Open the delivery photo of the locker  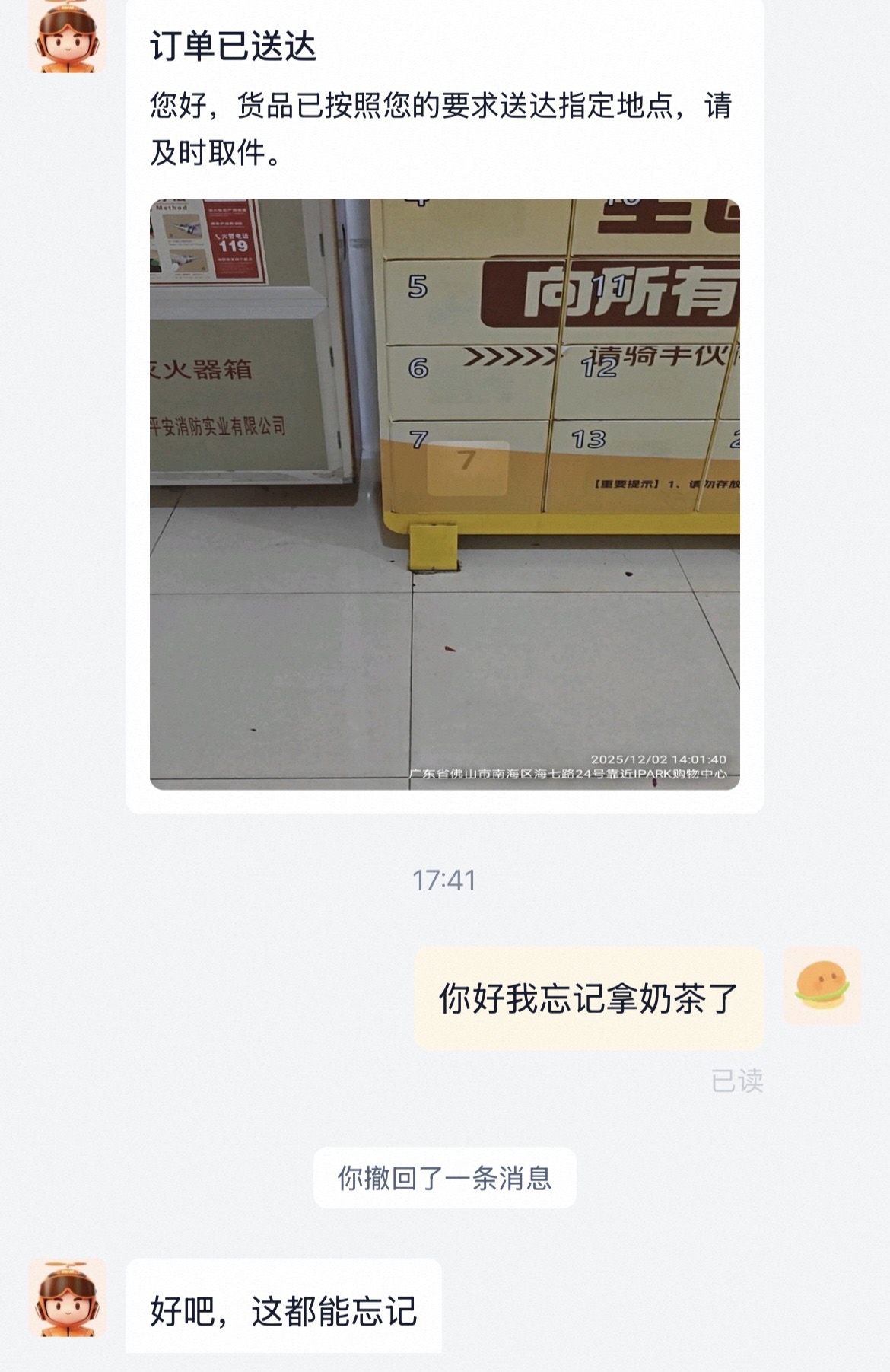[x=444, y=494]
